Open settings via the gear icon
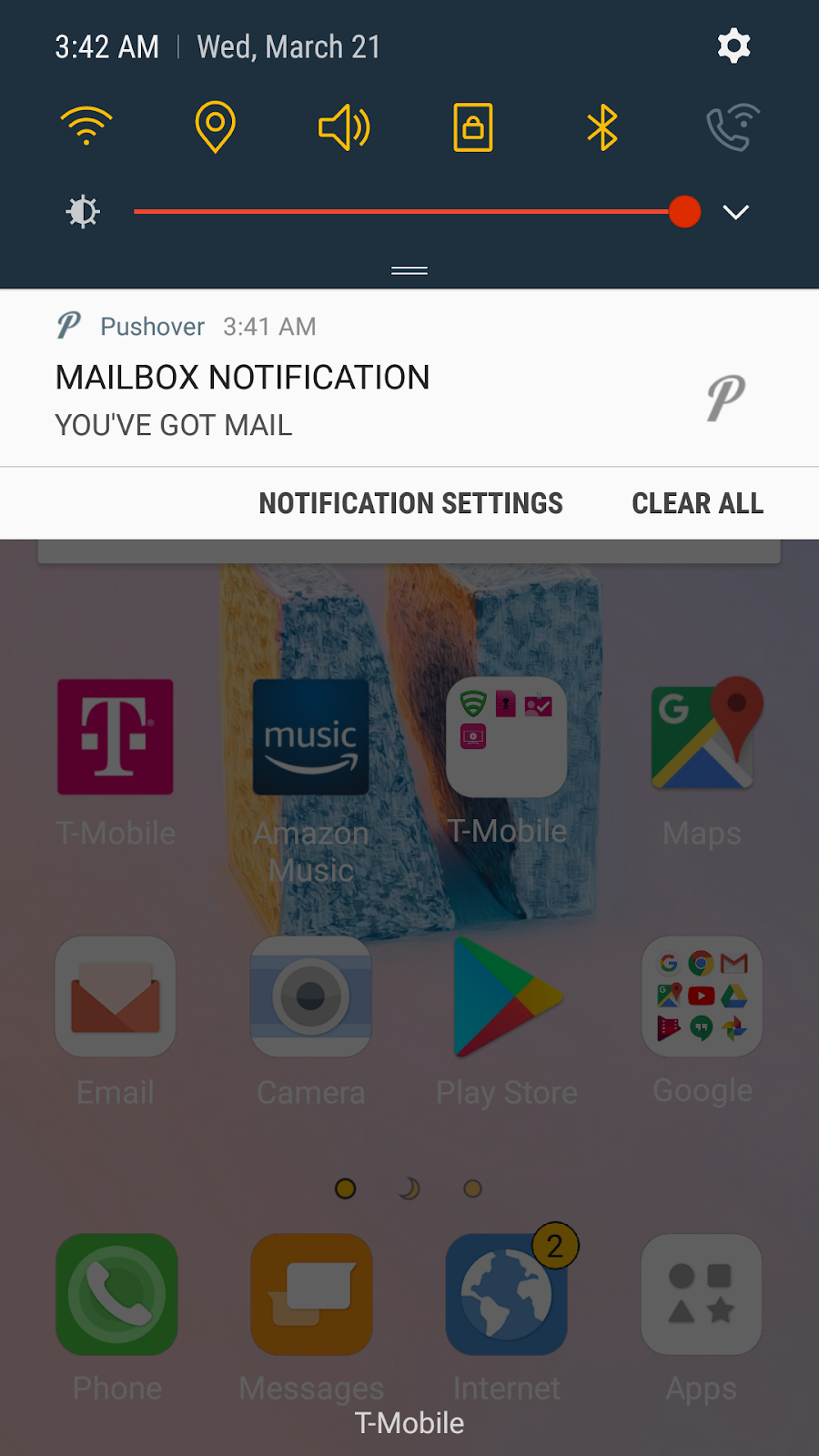Viewport: 819px width, 1456px height. pyautogui.click(x=733, y=46)
